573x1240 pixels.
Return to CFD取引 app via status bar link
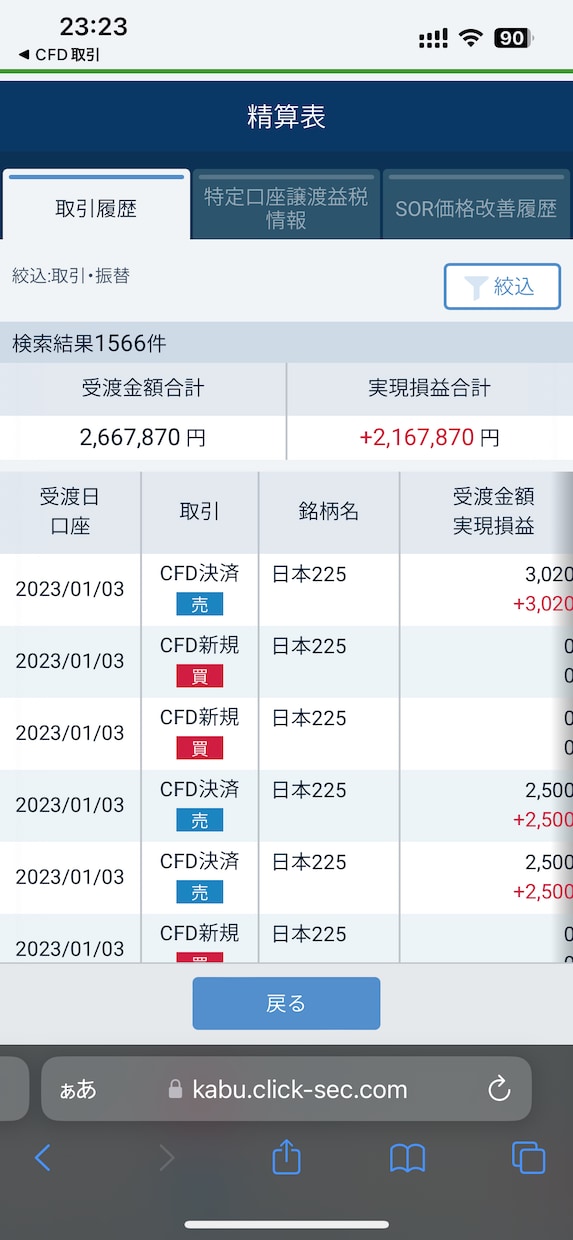pyautogui.click(x=59, y=55)
